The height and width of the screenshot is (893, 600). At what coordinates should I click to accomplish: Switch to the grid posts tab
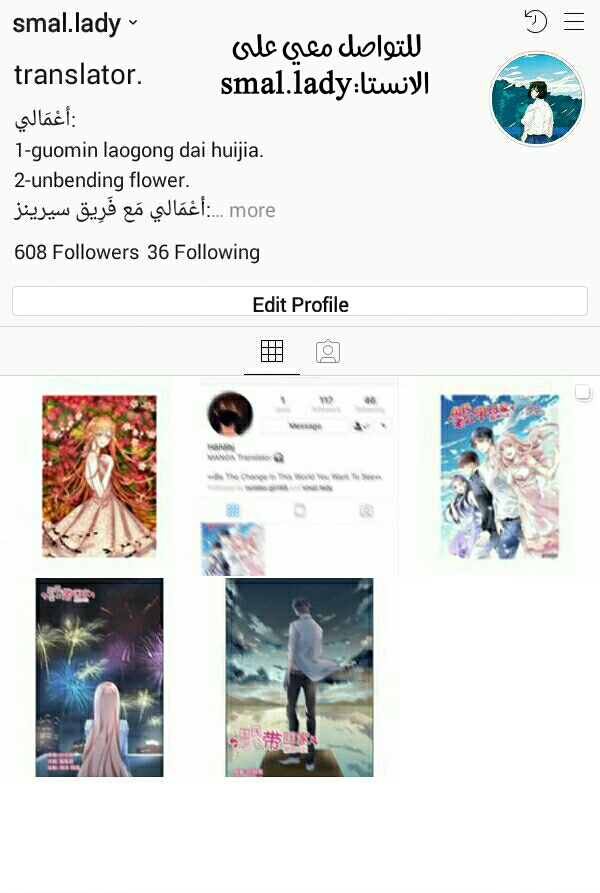pyautogui.click(x=272, y=351)
